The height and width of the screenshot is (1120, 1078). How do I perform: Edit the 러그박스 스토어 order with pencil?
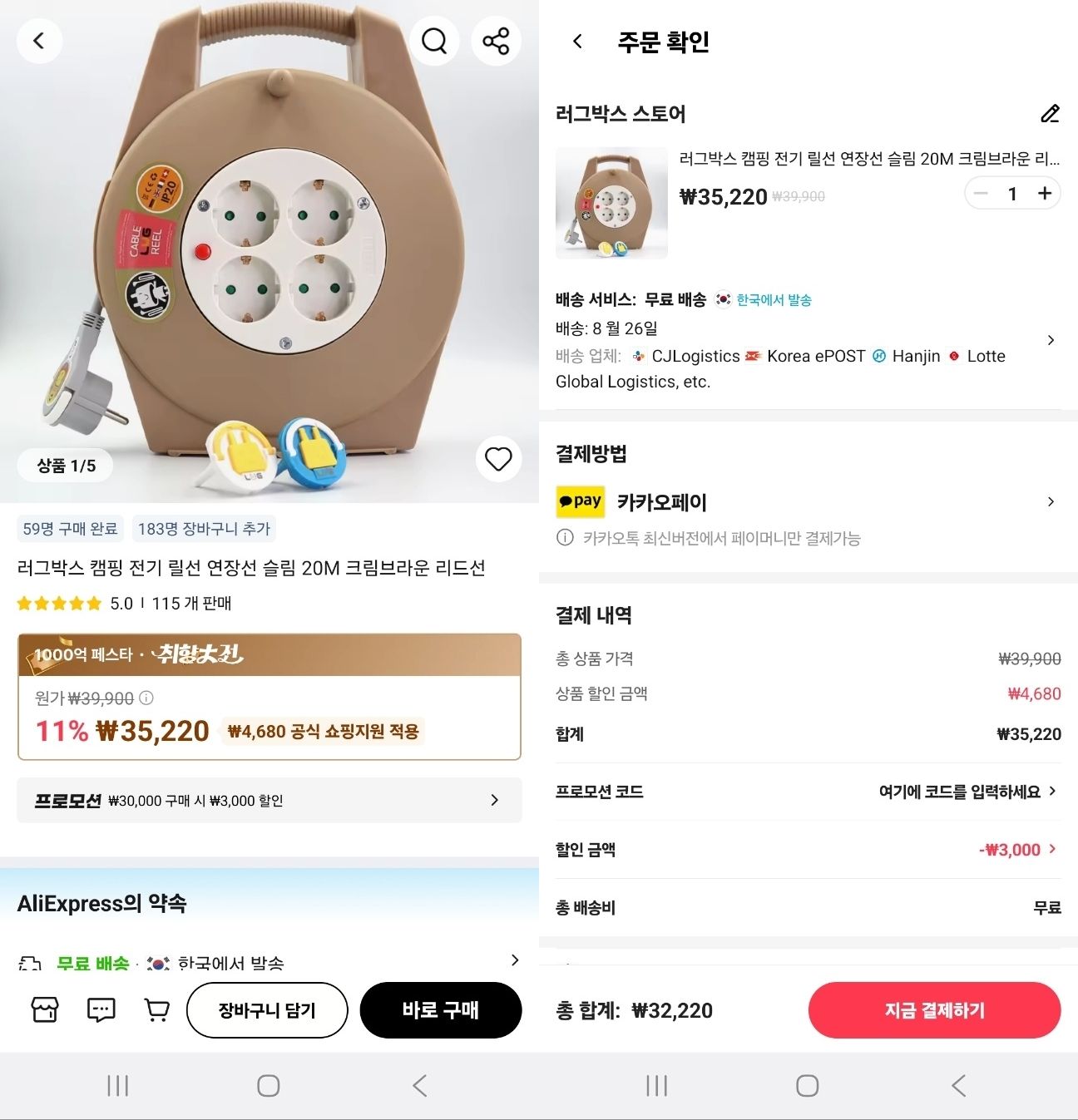click(x=1050, y=114)
